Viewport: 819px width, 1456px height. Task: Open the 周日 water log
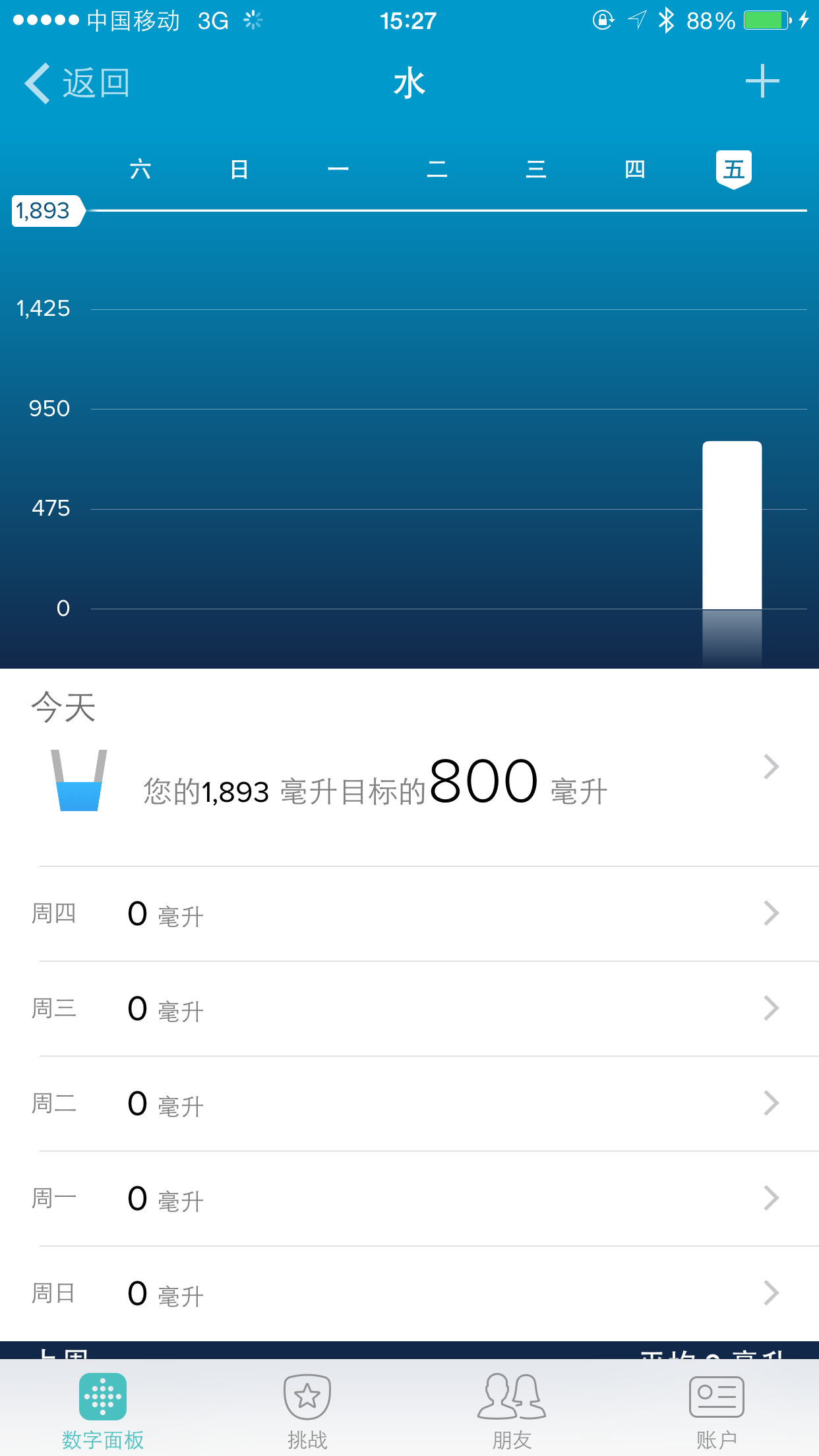click(x=409, y=1294)
